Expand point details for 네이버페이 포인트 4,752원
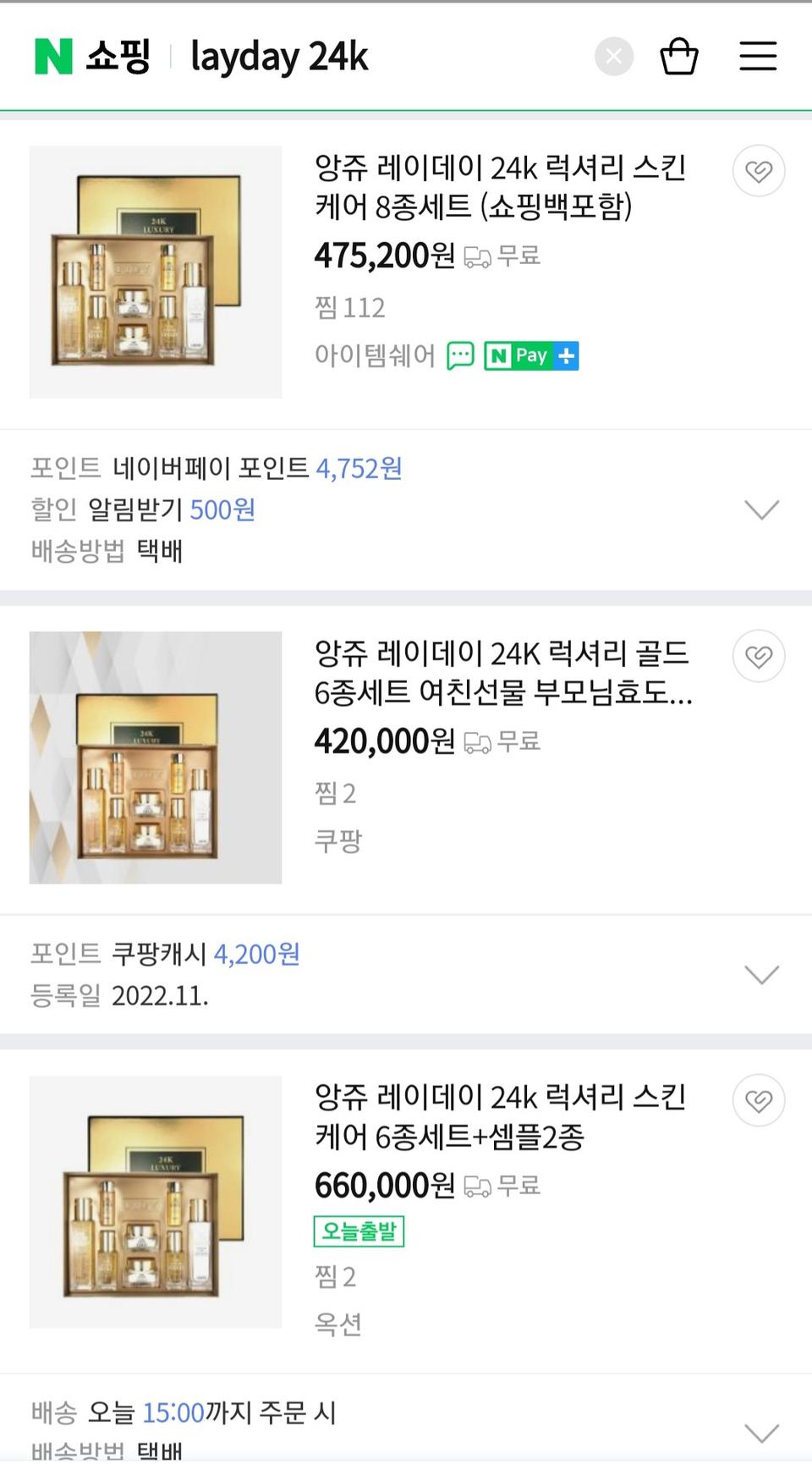The image size is (812, 1465). [x=761, y=509]
